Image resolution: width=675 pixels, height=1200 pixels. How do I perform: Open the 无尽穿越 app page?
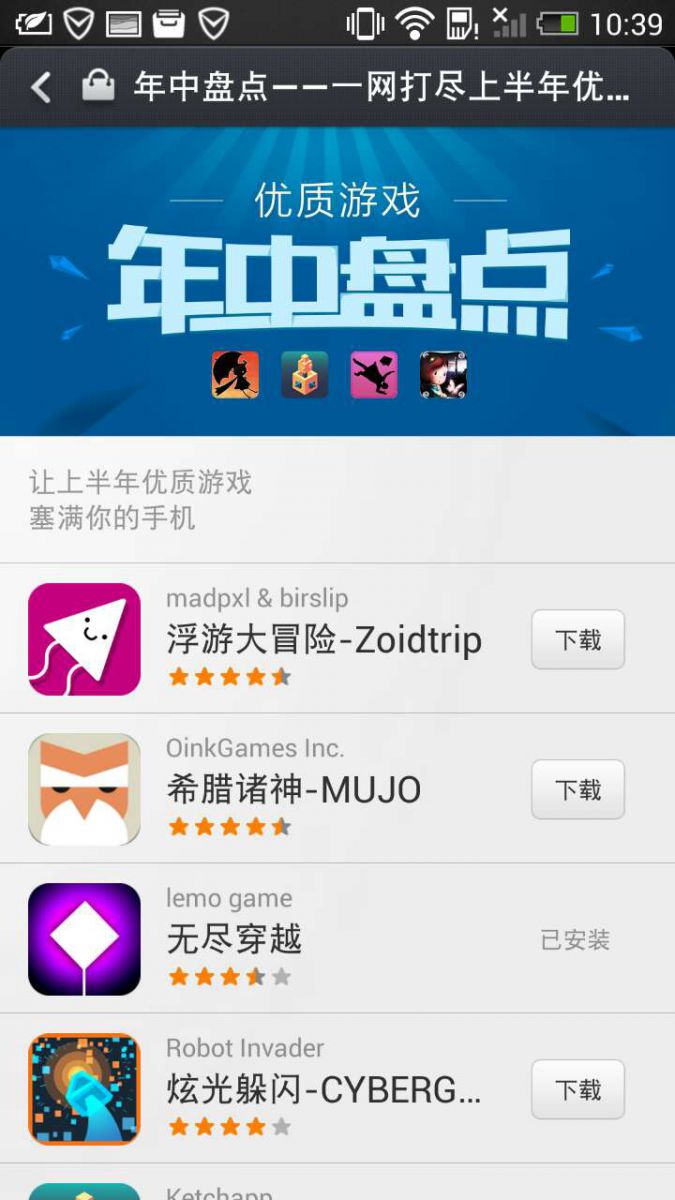(234, 939)
